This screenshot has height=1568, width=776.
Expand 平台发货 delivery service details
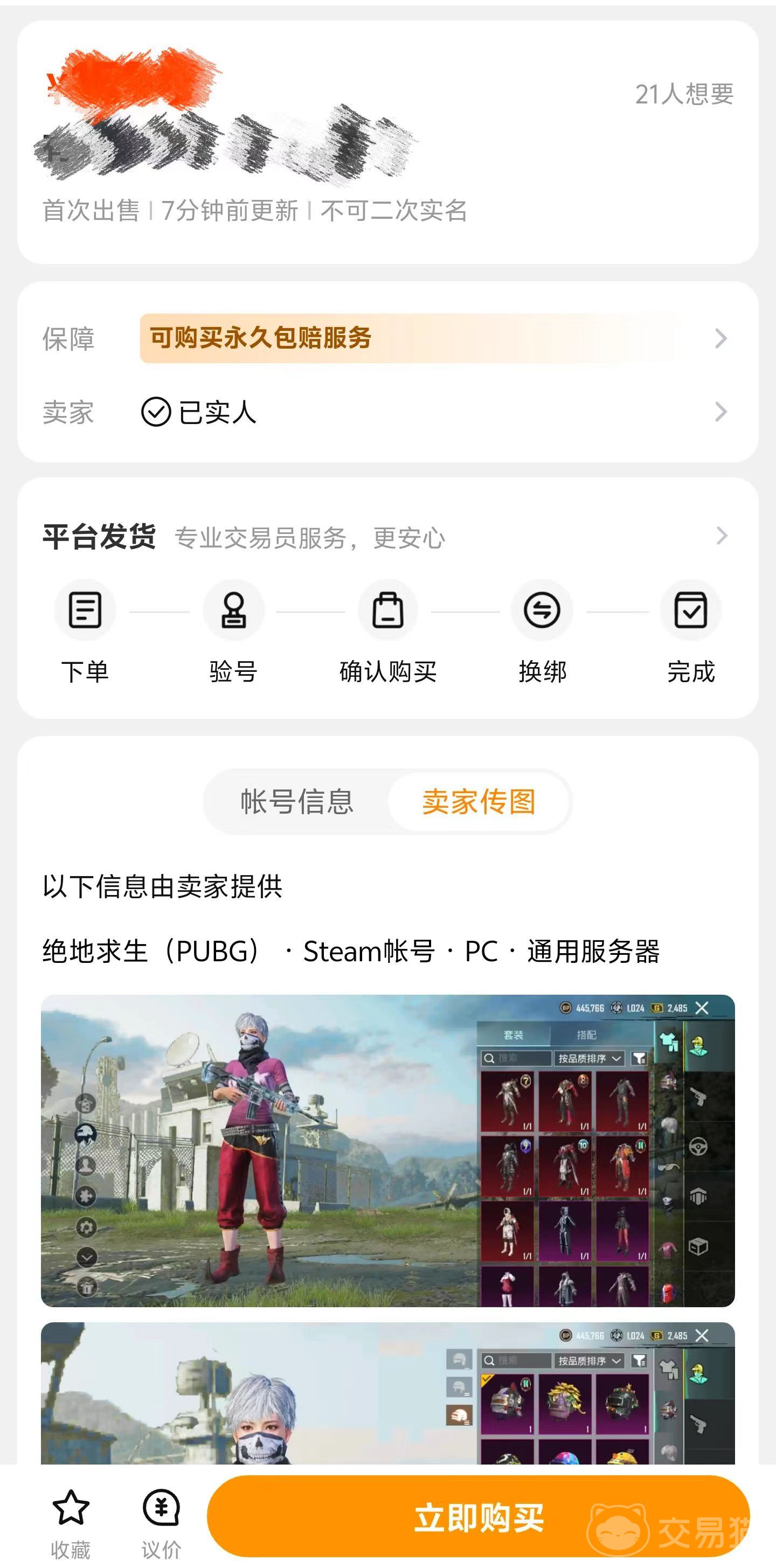point(721,536)
